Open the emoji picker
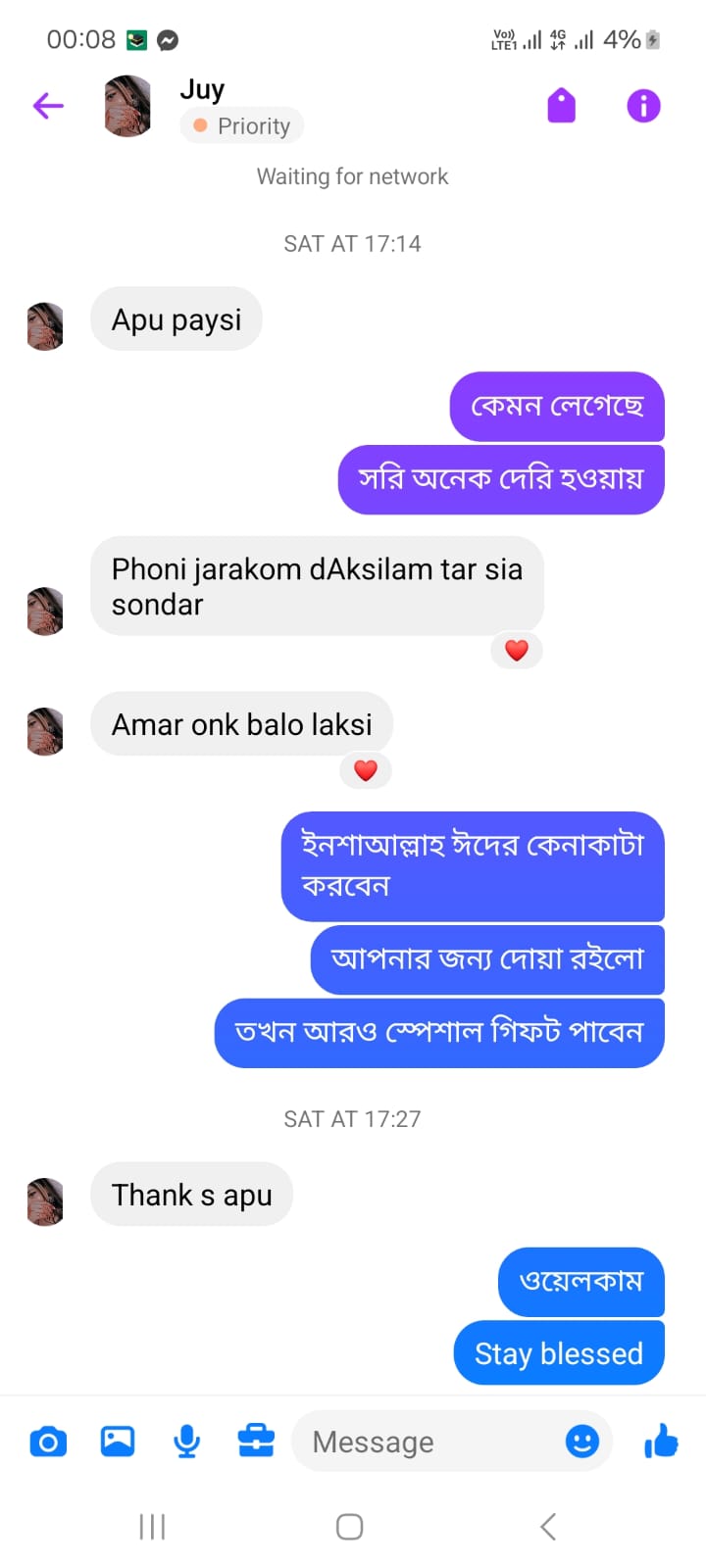Screen dimensions: 706x1568 click(581, 1442)
